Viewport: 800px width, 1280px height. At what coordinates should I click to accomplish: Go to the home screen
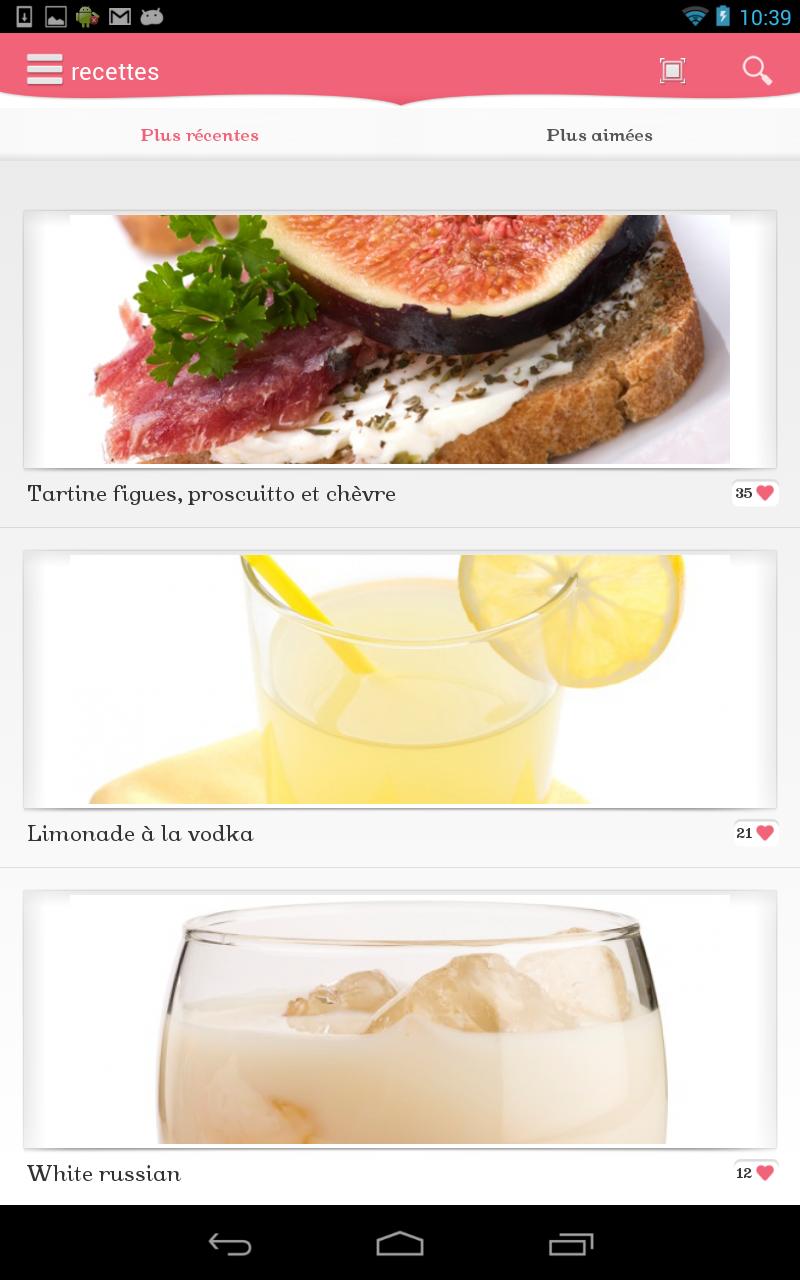(400, 1244)
